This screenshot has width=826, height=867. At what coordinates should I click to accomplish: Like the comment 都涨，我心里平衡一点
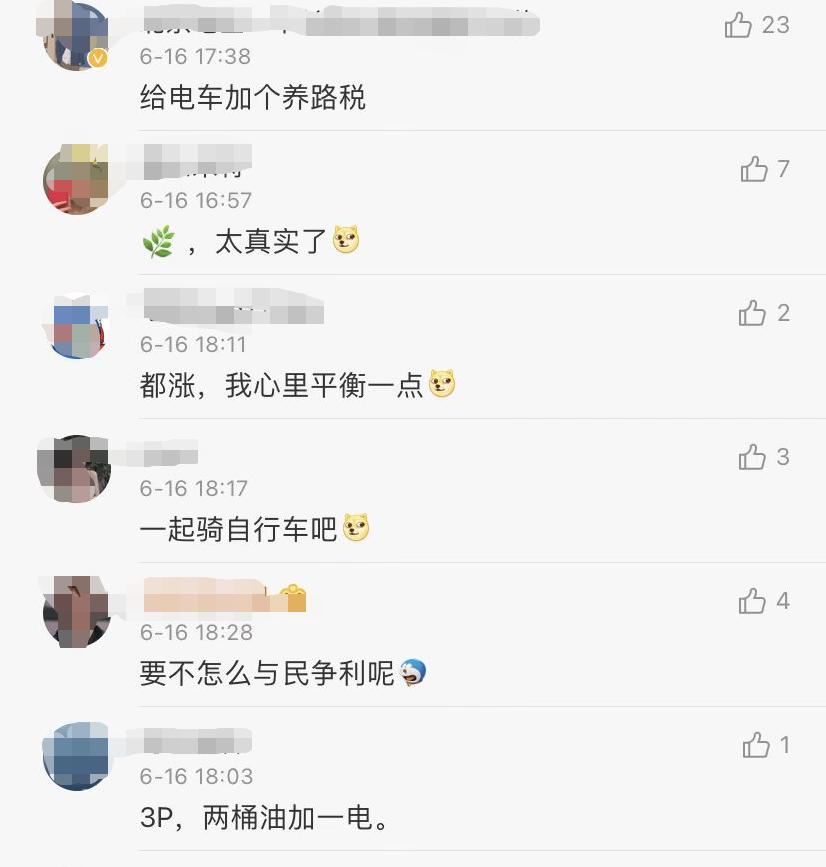[752, 314]
